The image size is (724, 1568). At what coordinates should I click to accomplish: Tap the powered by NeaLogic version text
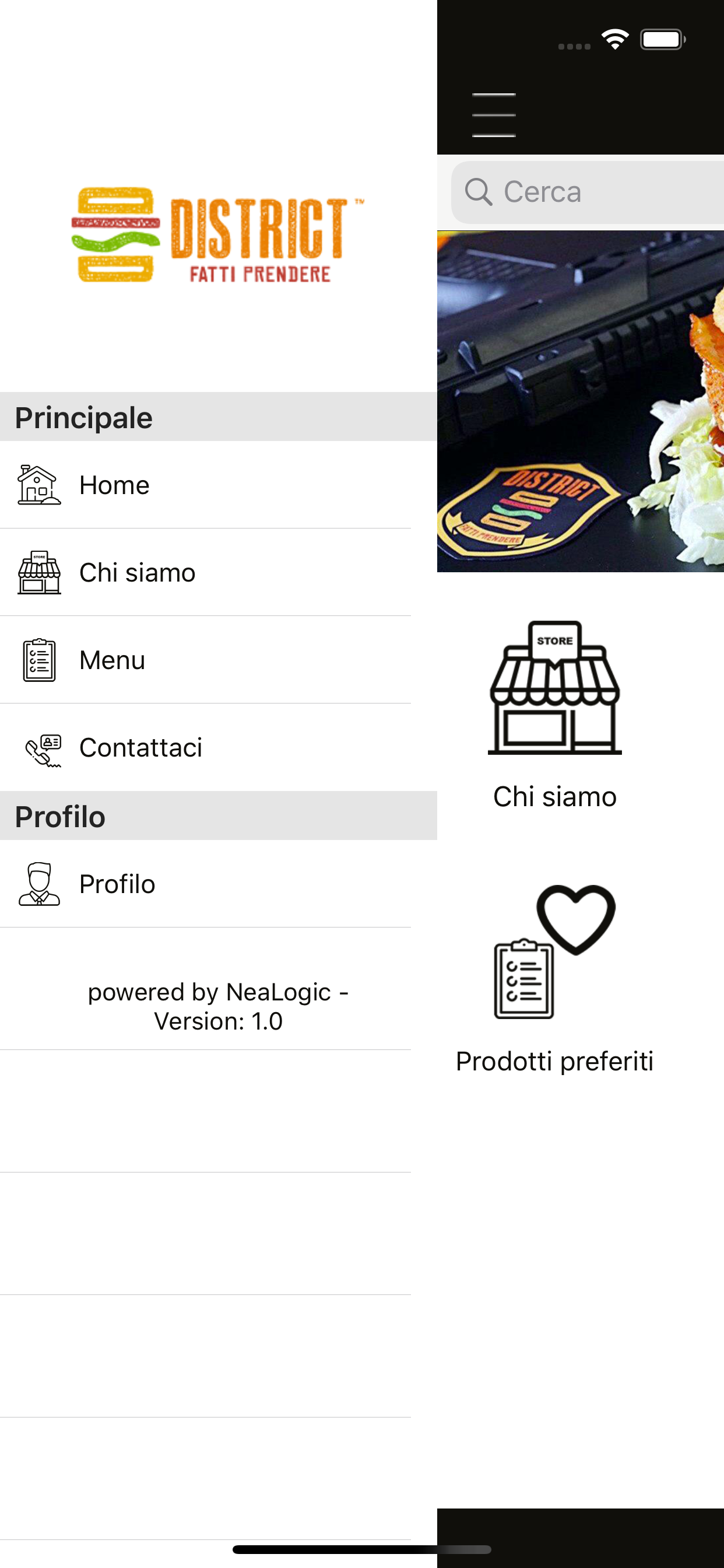(218, 1006)
